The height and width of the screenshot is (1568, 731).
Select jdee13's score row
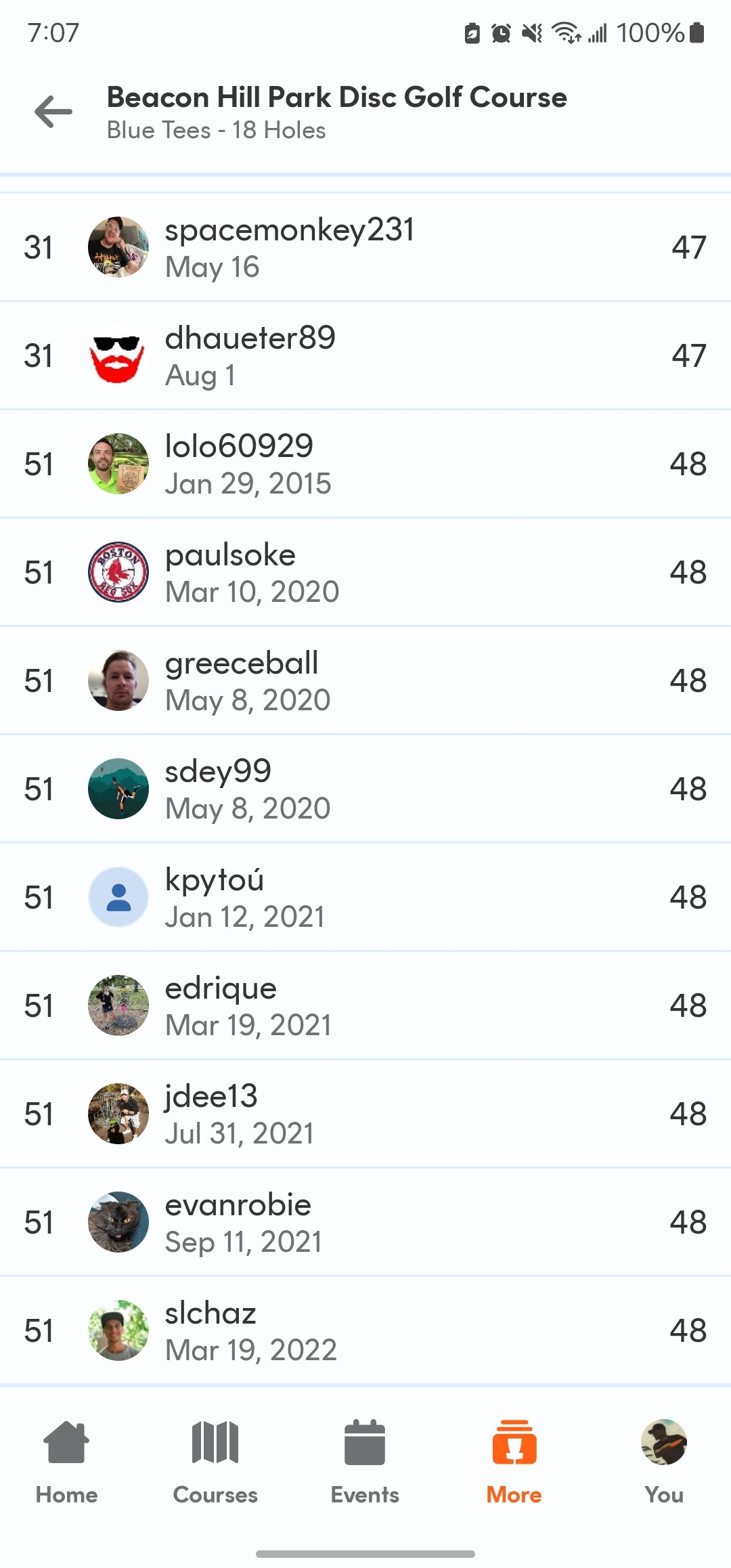coord(365,1114)
